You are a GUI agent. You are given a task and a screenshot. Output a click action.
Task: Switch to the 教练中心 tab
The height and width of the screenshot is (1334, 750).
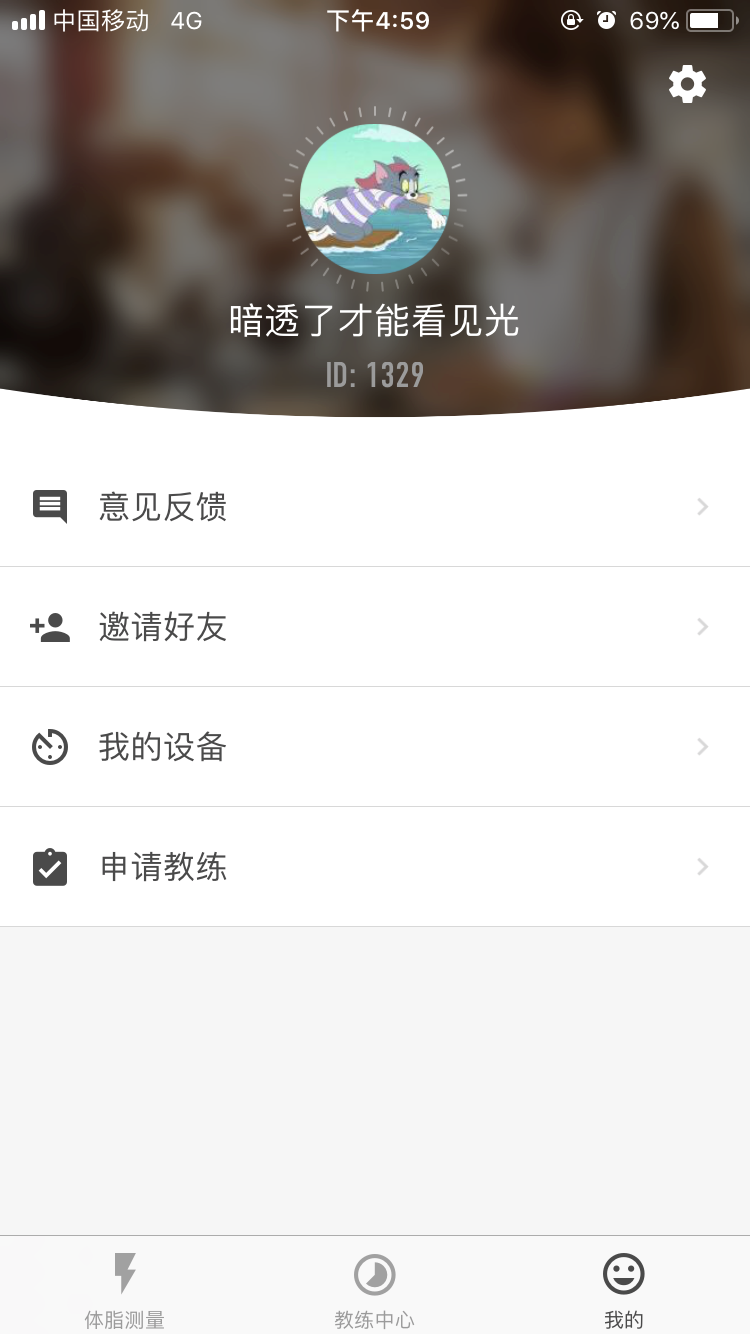374,1290
